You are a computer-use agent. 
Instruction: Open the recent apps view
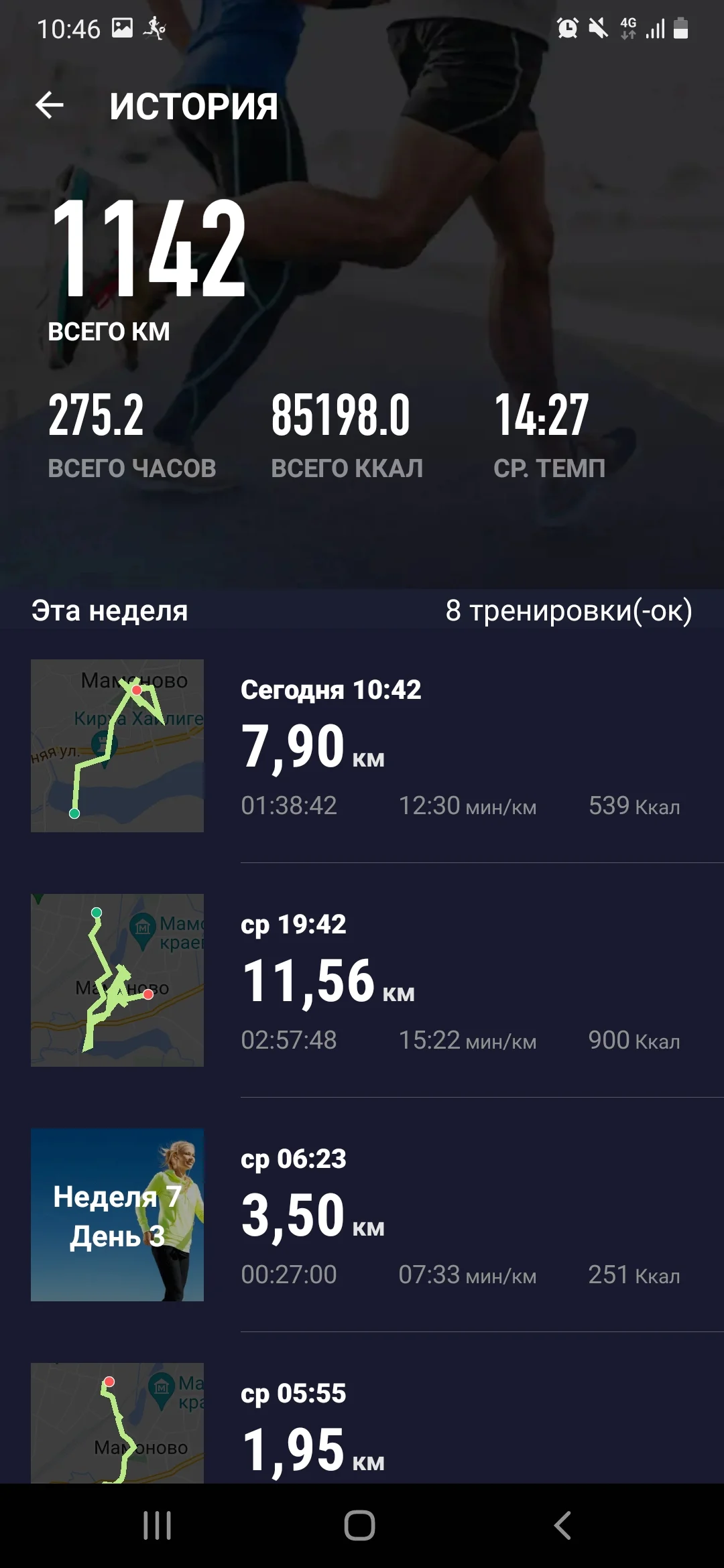158,1526
